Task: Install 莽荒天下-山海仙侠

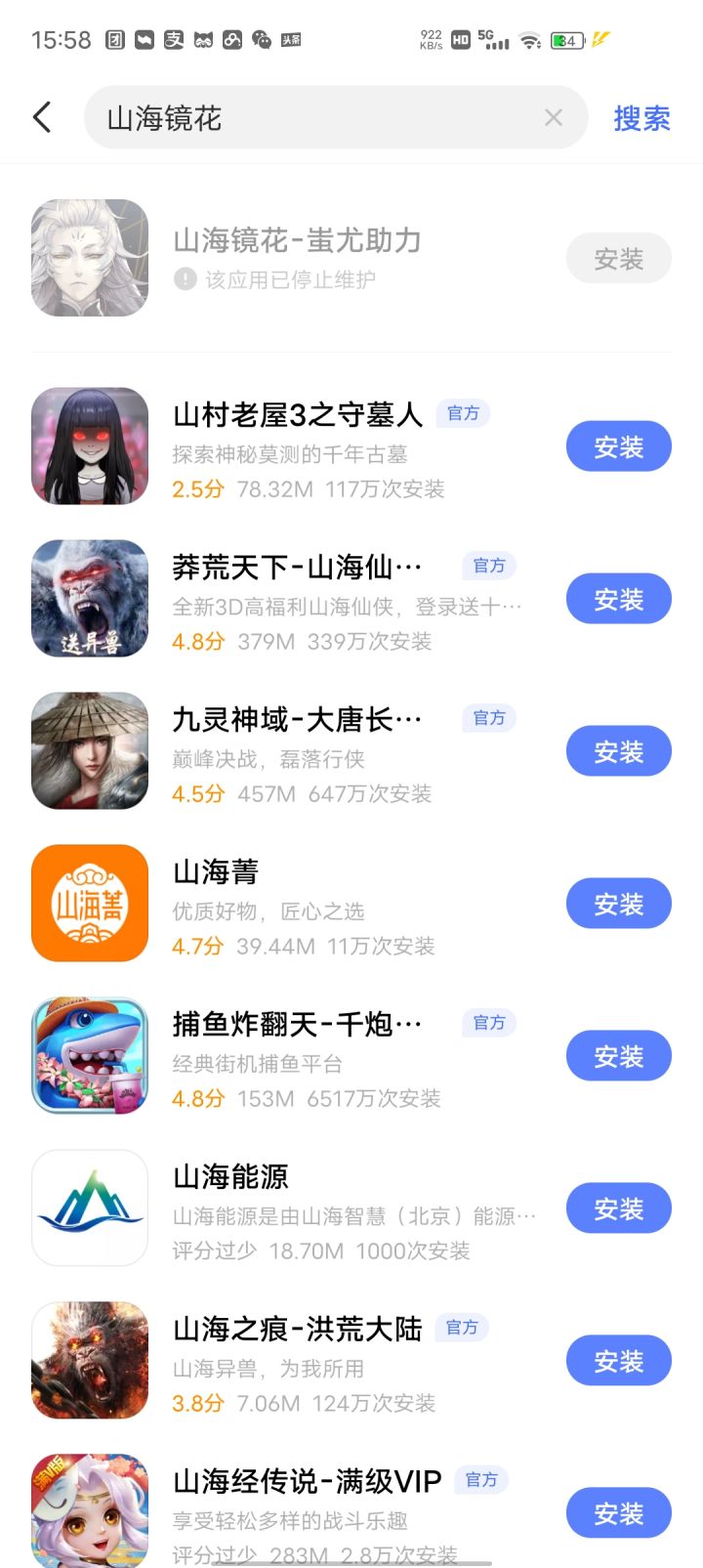Action: point(618,600)
